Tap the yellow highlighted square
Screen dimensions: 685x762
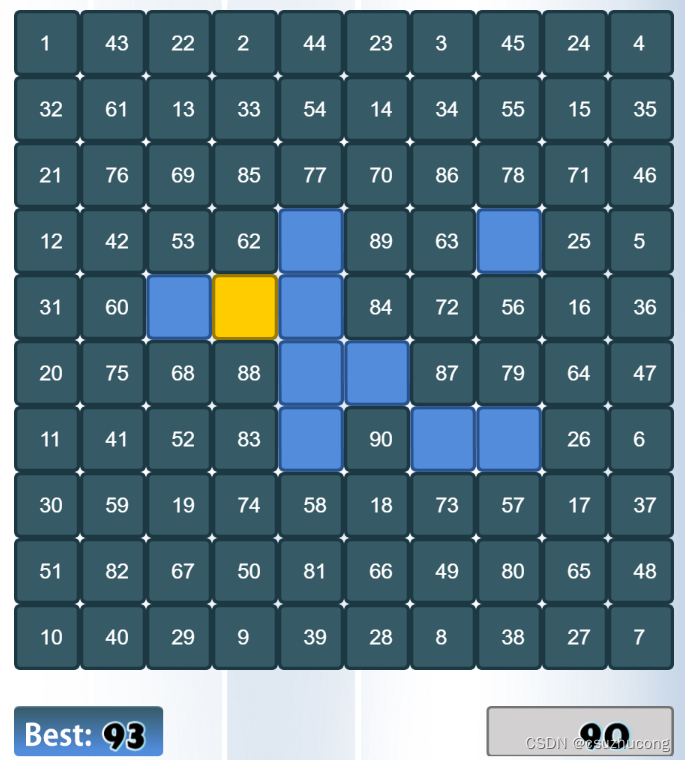[x=245, y=307]
